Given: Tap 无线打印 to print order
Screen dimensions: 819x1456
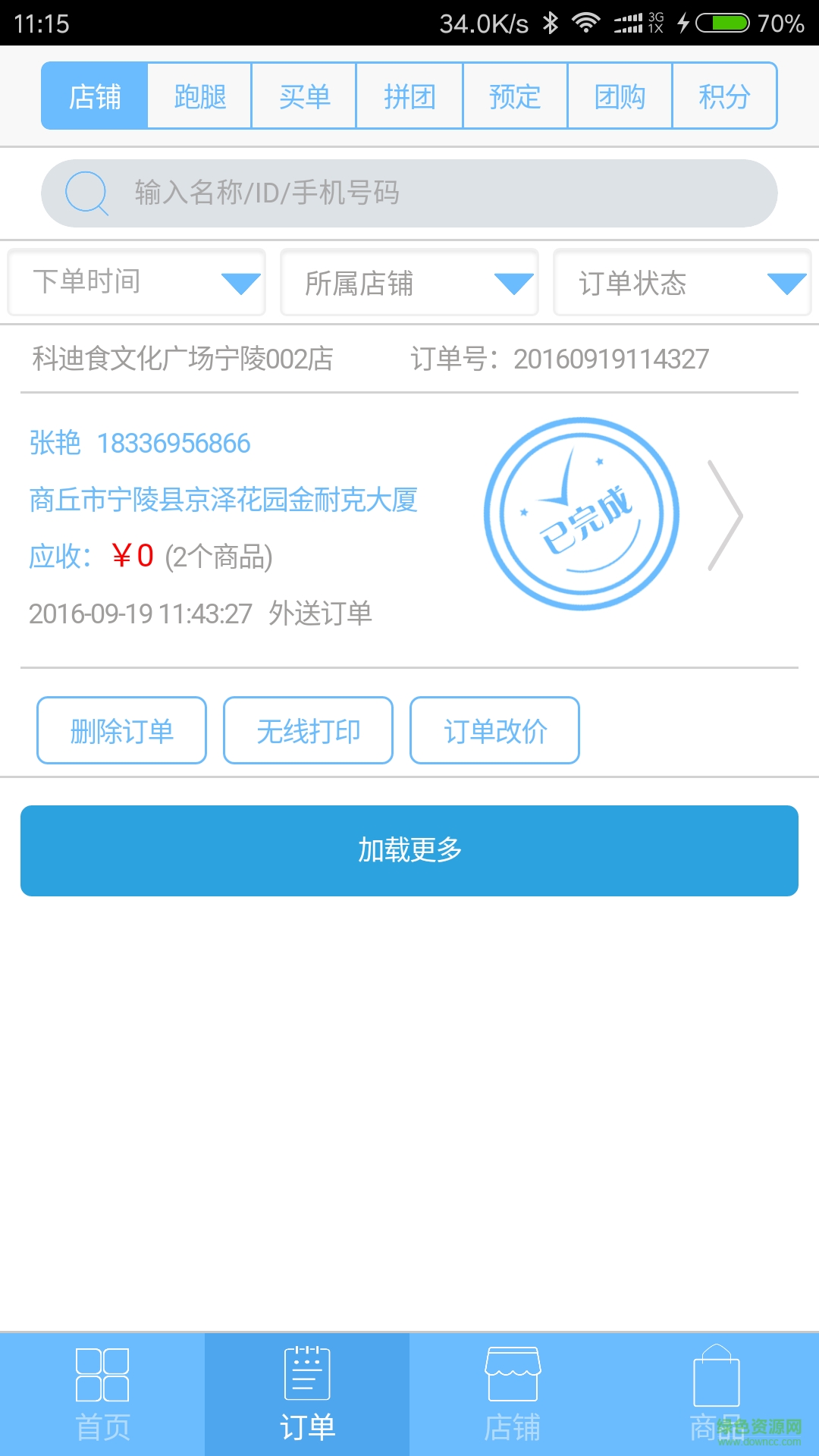Looking at the screenshot, I should (x=308, y=730).
